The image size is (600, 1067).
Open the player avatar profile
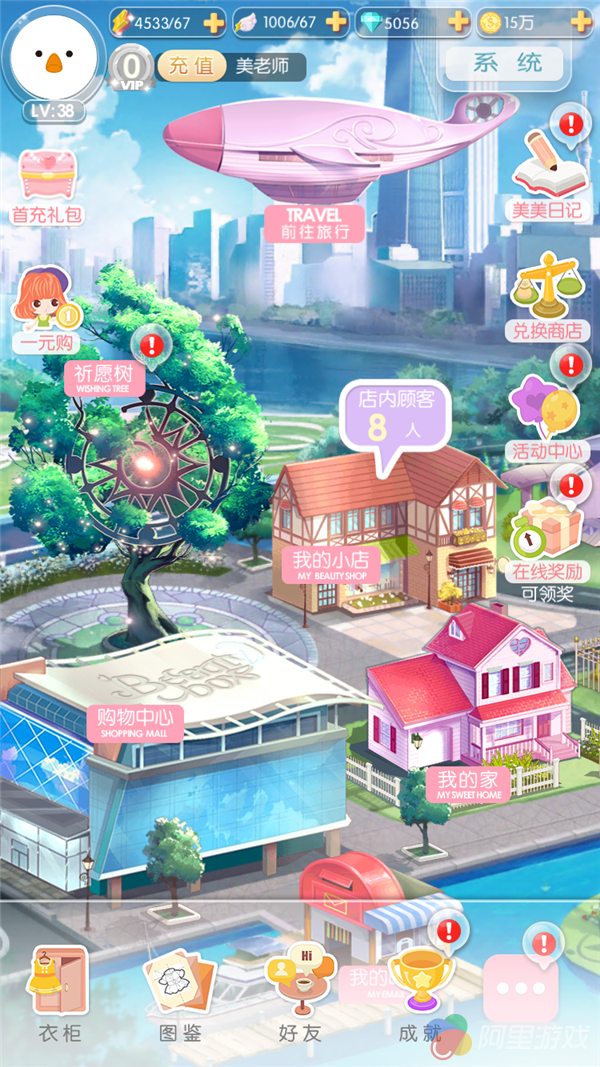pyautogui.click(x=50, y=53)
